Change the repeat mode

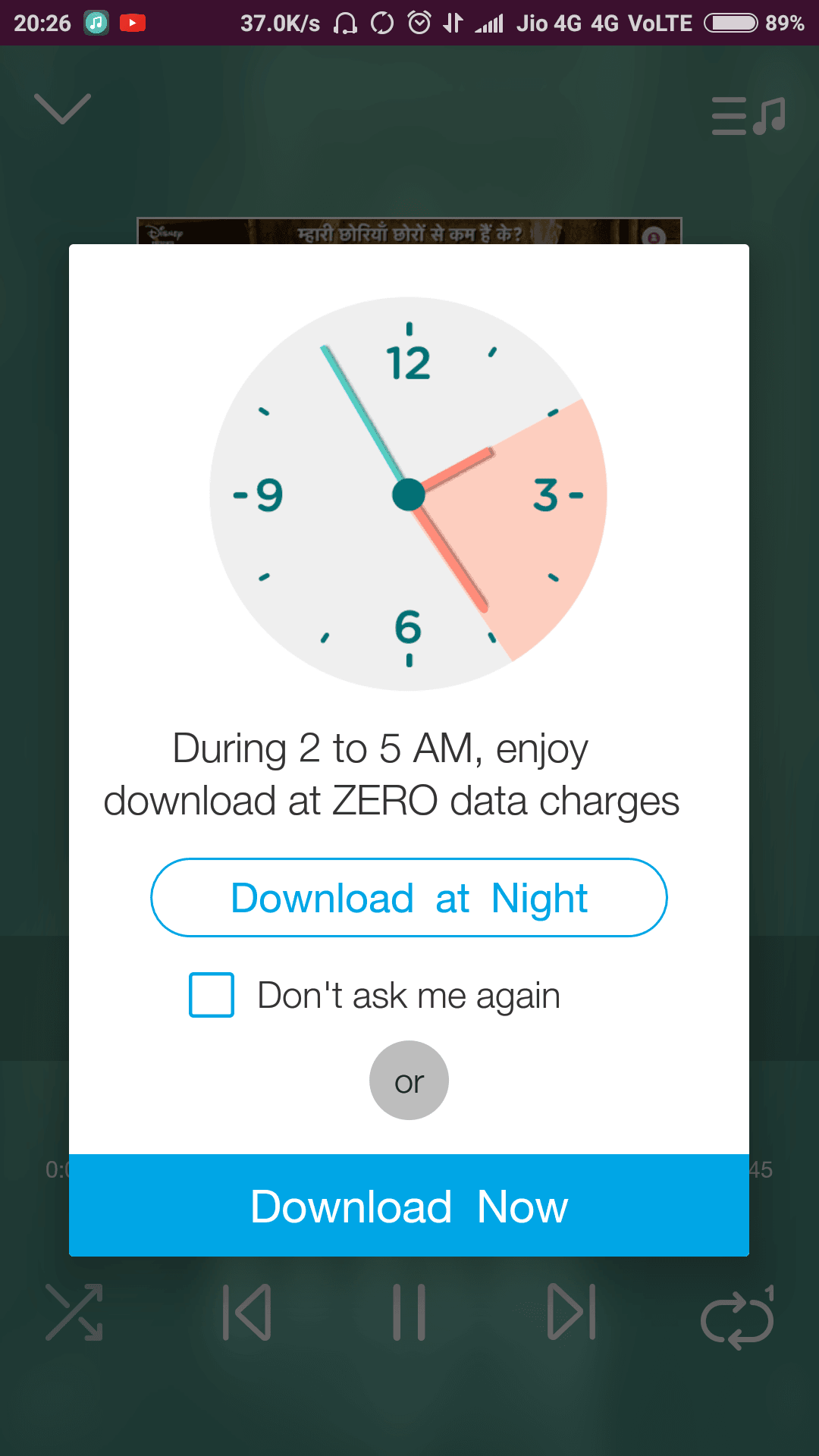[x=738, y=1317]
